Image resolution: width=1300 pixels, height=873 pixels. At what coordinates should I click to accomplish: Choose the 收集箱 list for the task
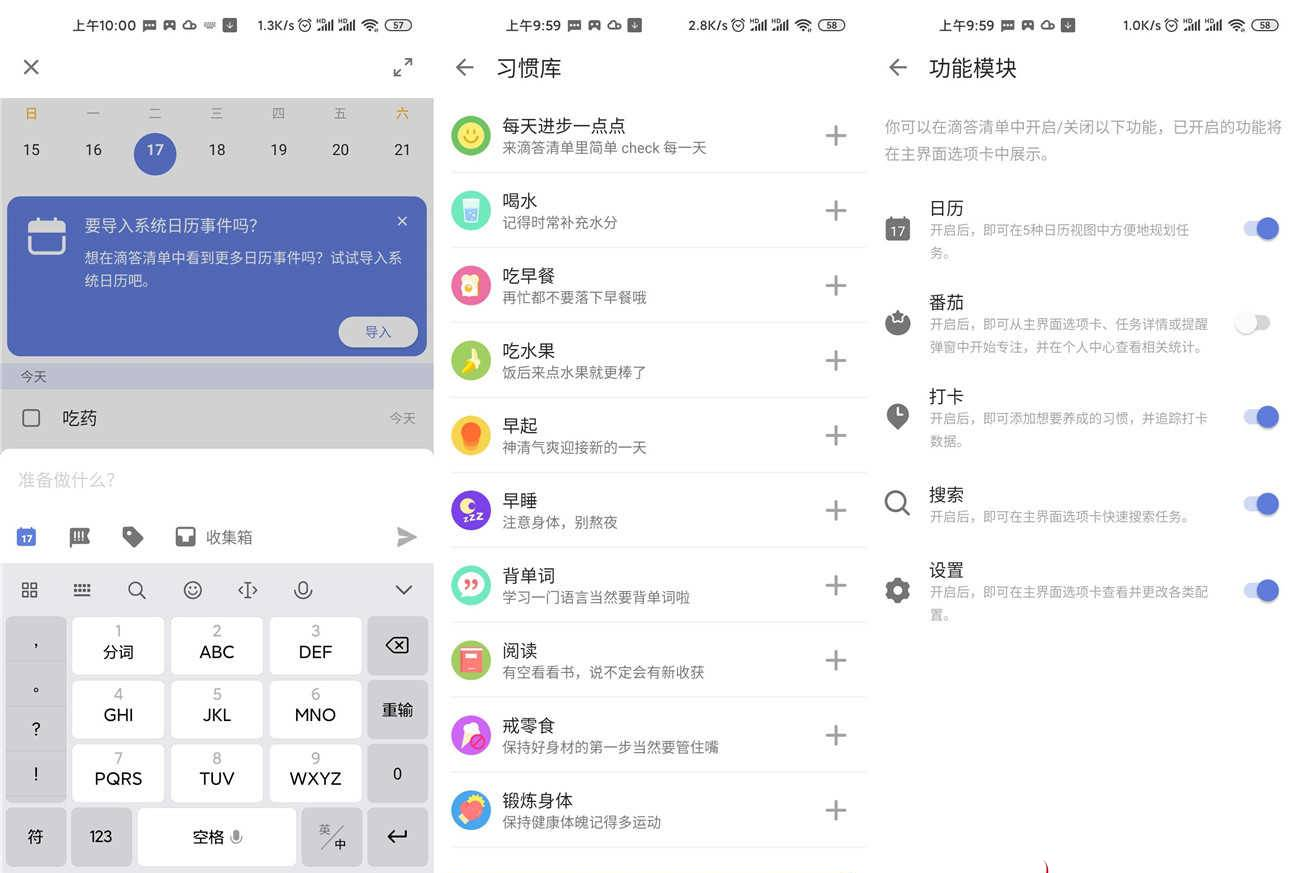[x=215, y=537]
